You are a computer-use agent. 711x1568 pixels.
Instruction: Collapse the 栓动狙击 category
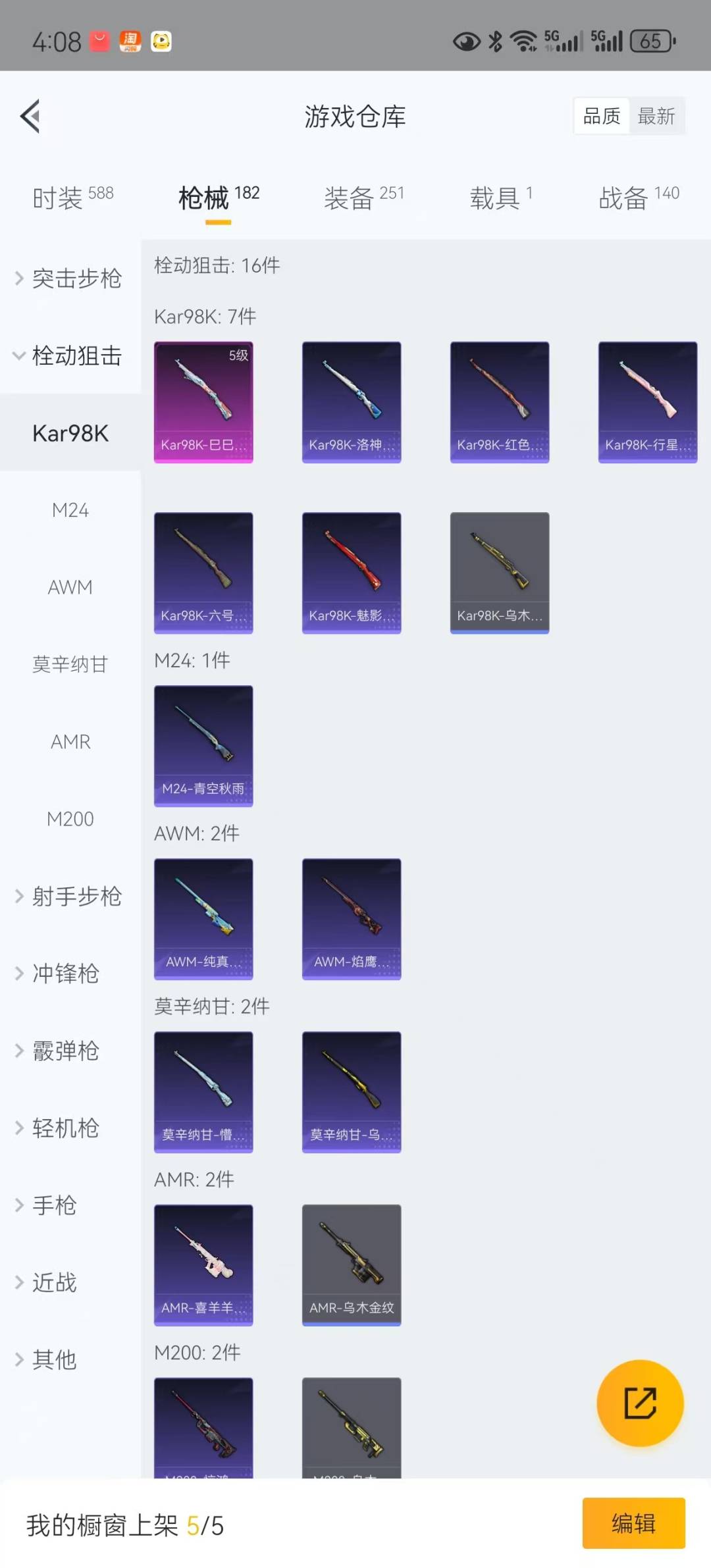coord(70,355)
